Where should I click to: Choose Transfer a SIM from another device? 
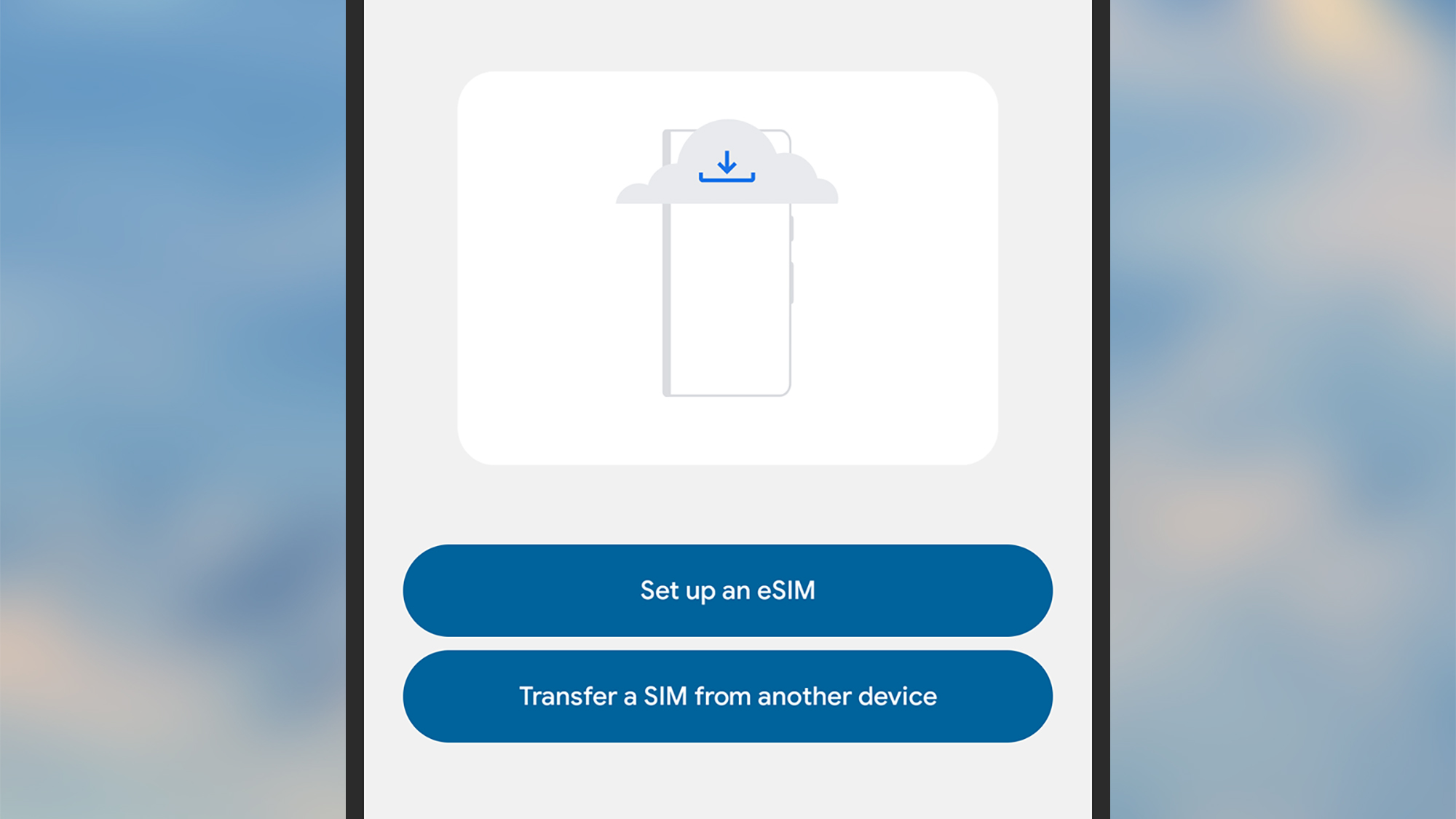coord(727,697)
